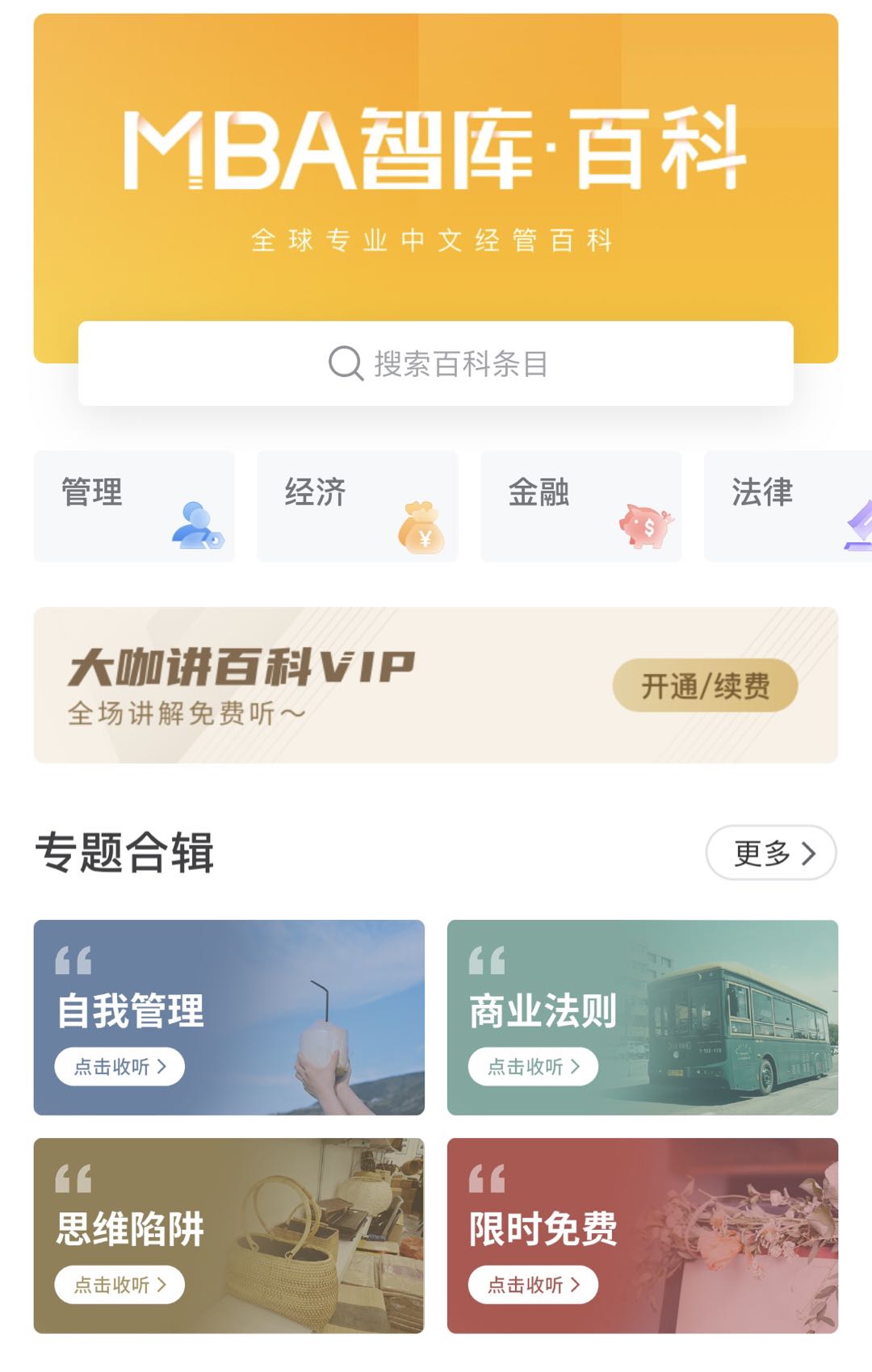Select the 金融 category
The image size is (872, 1372).
[581, 506]
